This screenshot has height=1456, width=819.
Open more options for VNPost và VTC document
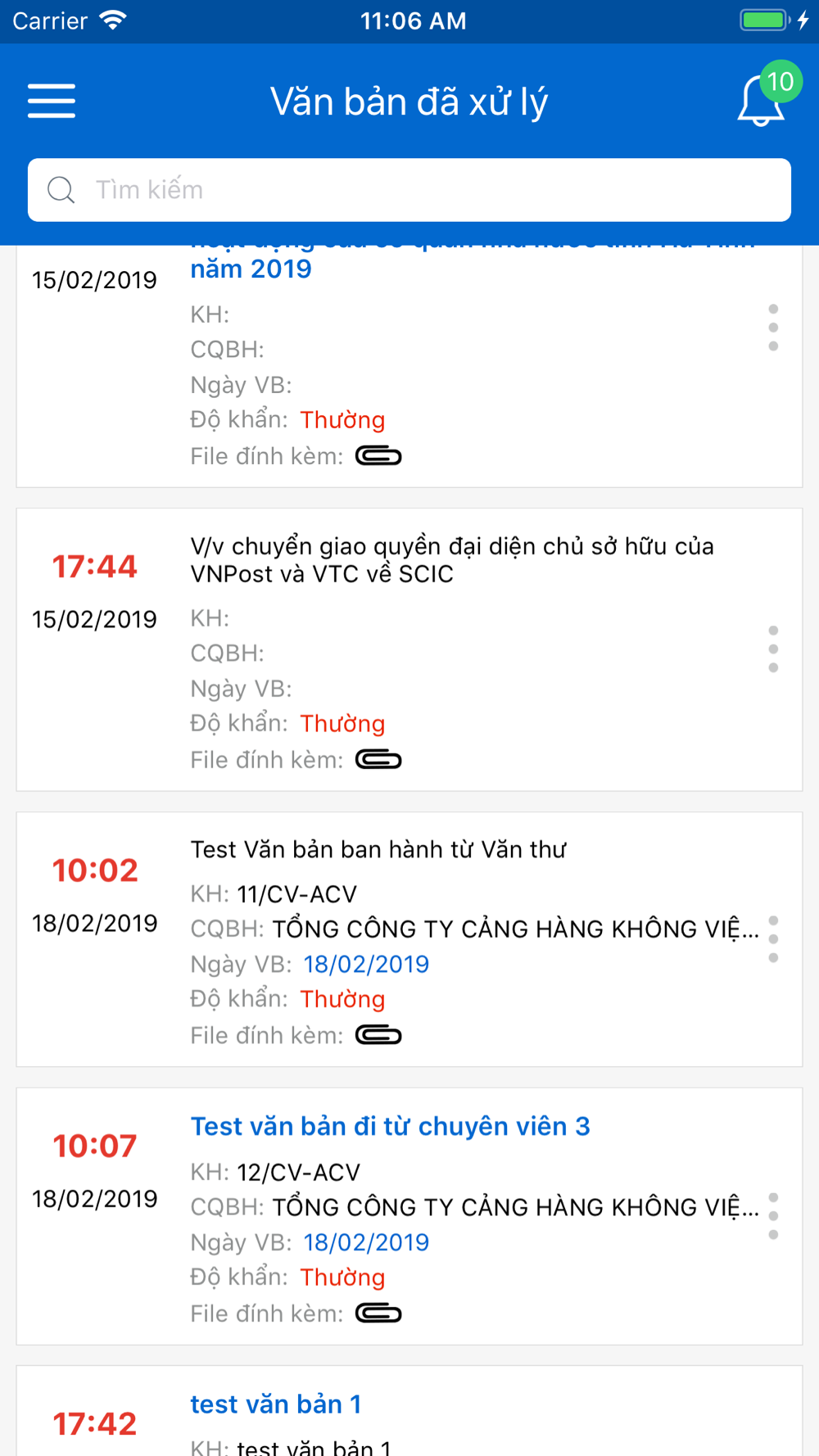[773, 649]
